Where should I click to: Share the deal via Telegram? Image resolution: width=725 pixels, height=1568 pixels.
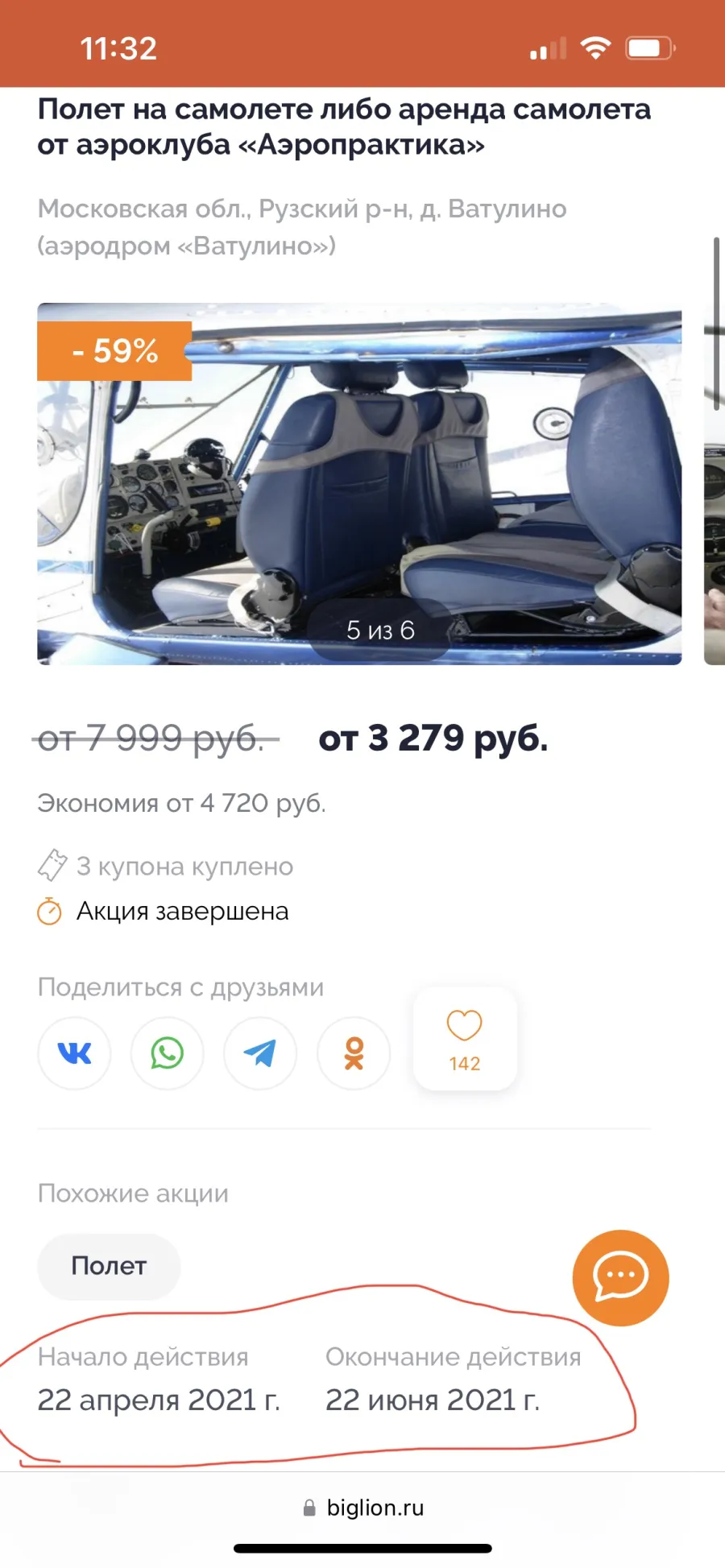click(x=260, y=1053)
